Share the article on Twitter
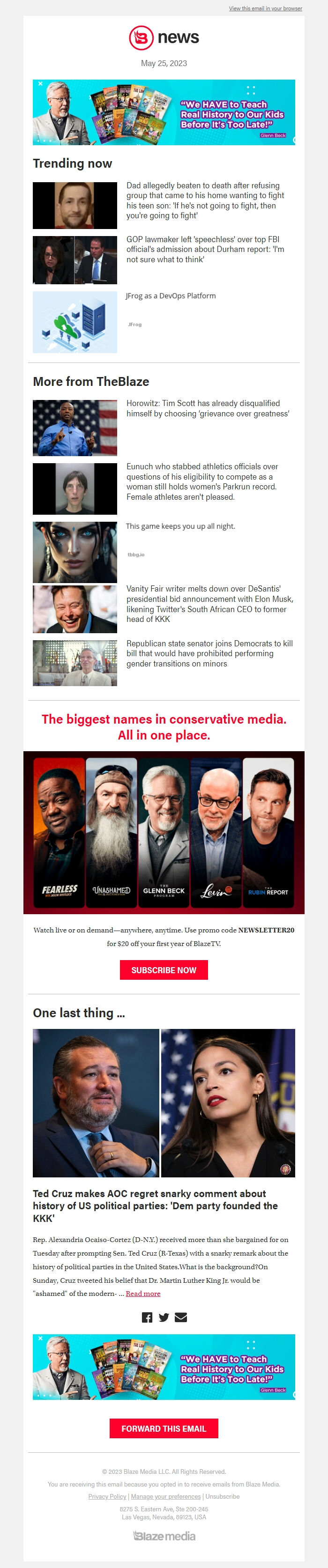328x1568 pixels. click(x=164, y=1318)
